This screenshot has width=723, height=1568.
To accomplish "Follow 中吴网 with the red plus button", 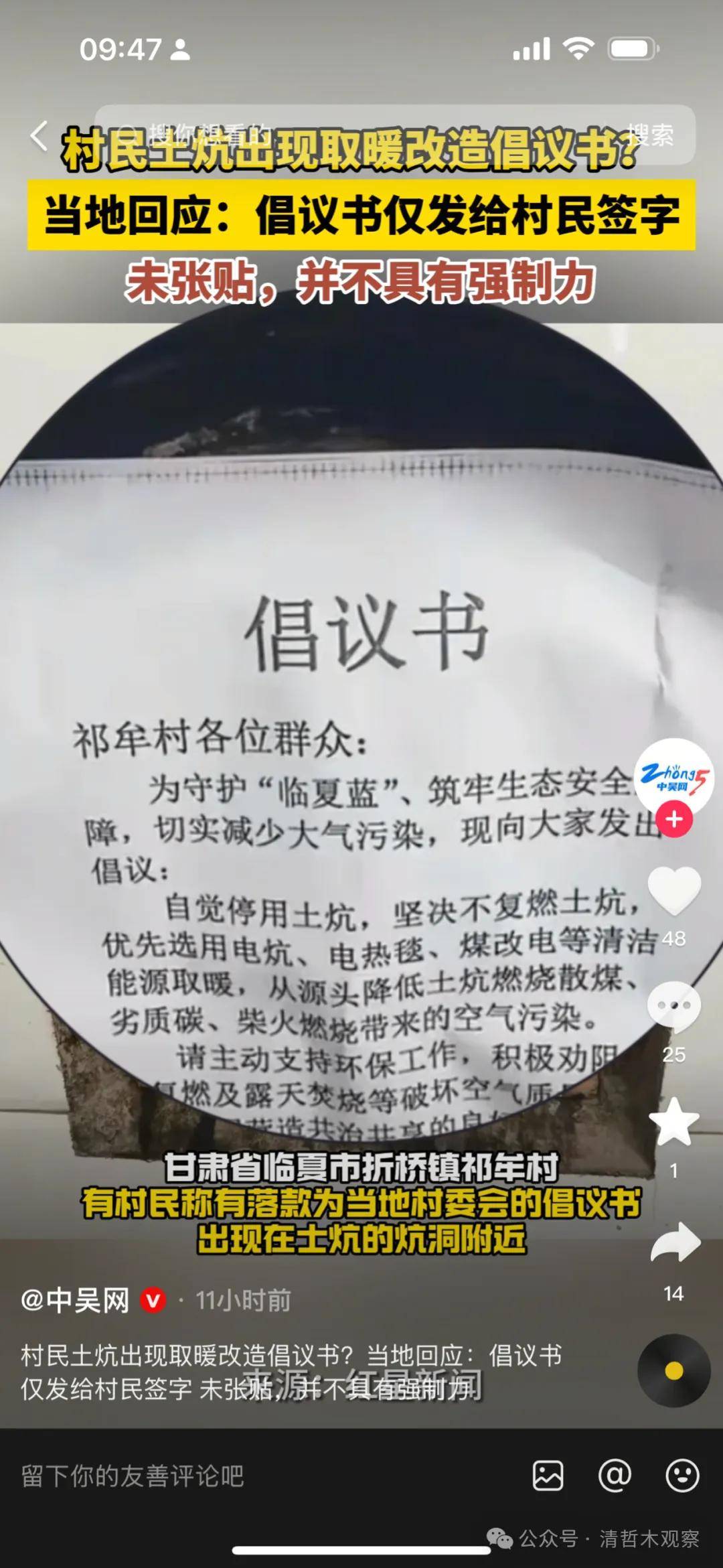I will (x=674, y=818).
